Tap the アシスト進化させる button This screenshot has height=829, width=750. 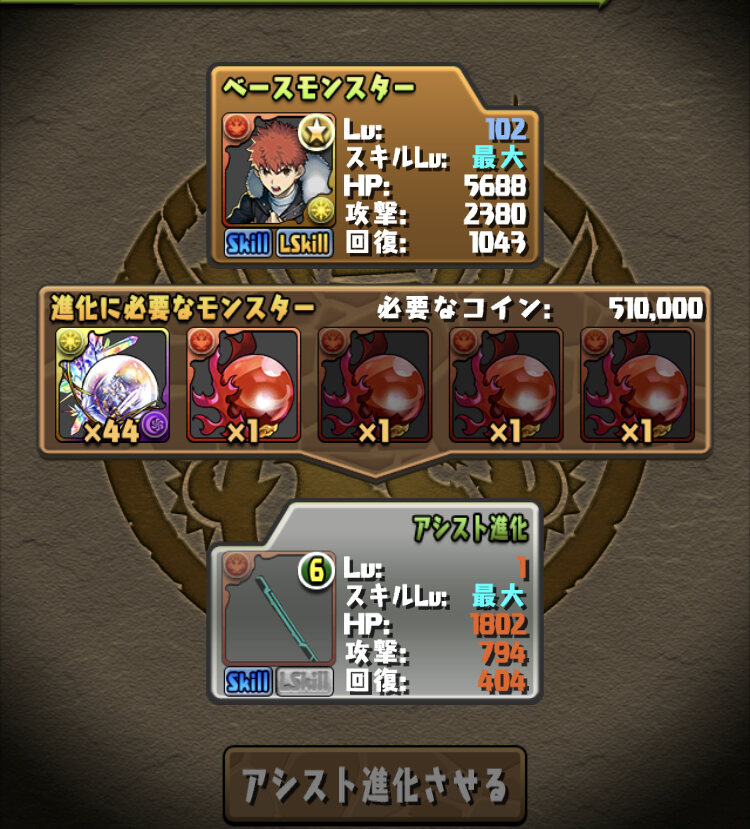[x=374, y=786]
